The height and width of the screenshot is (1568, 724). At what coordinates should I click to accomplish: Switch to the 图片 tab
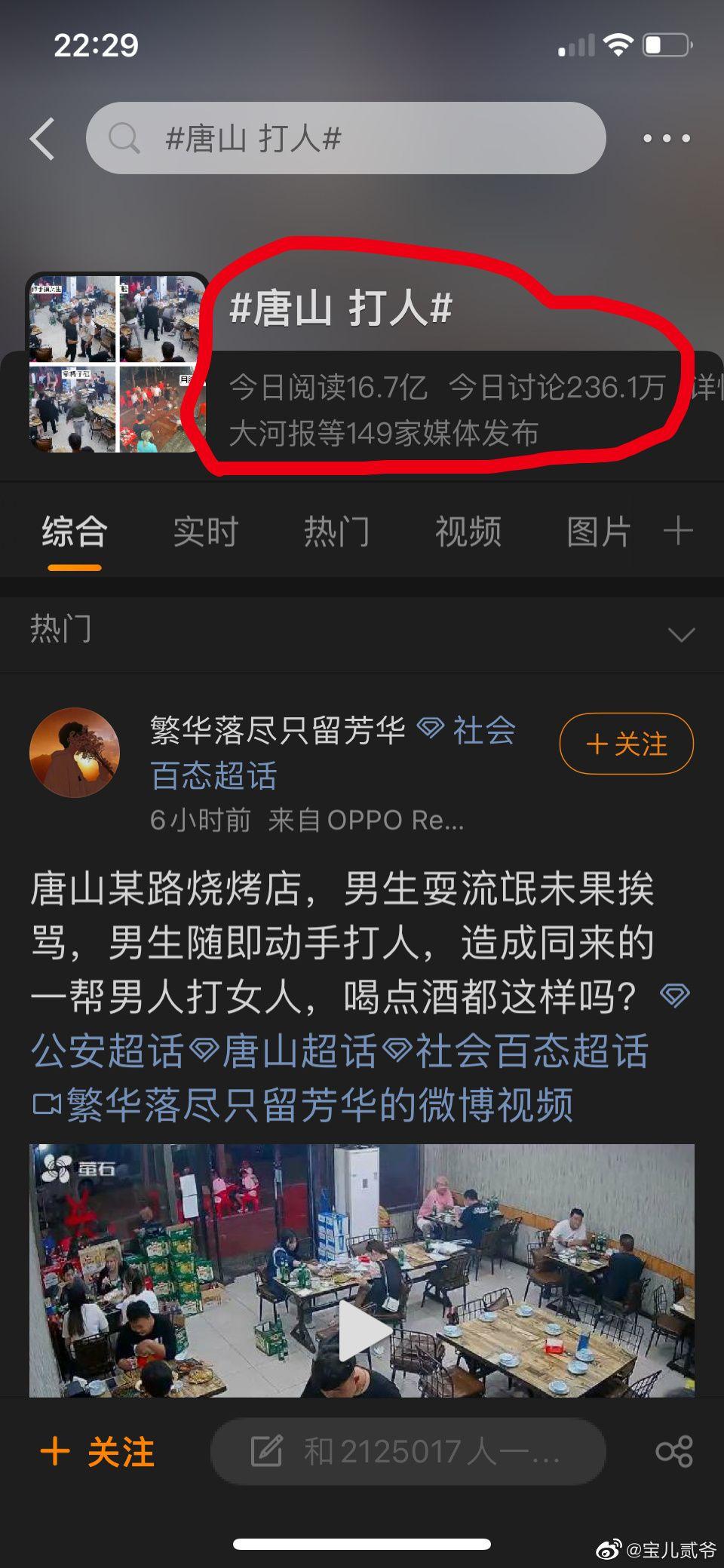point(598,532)
